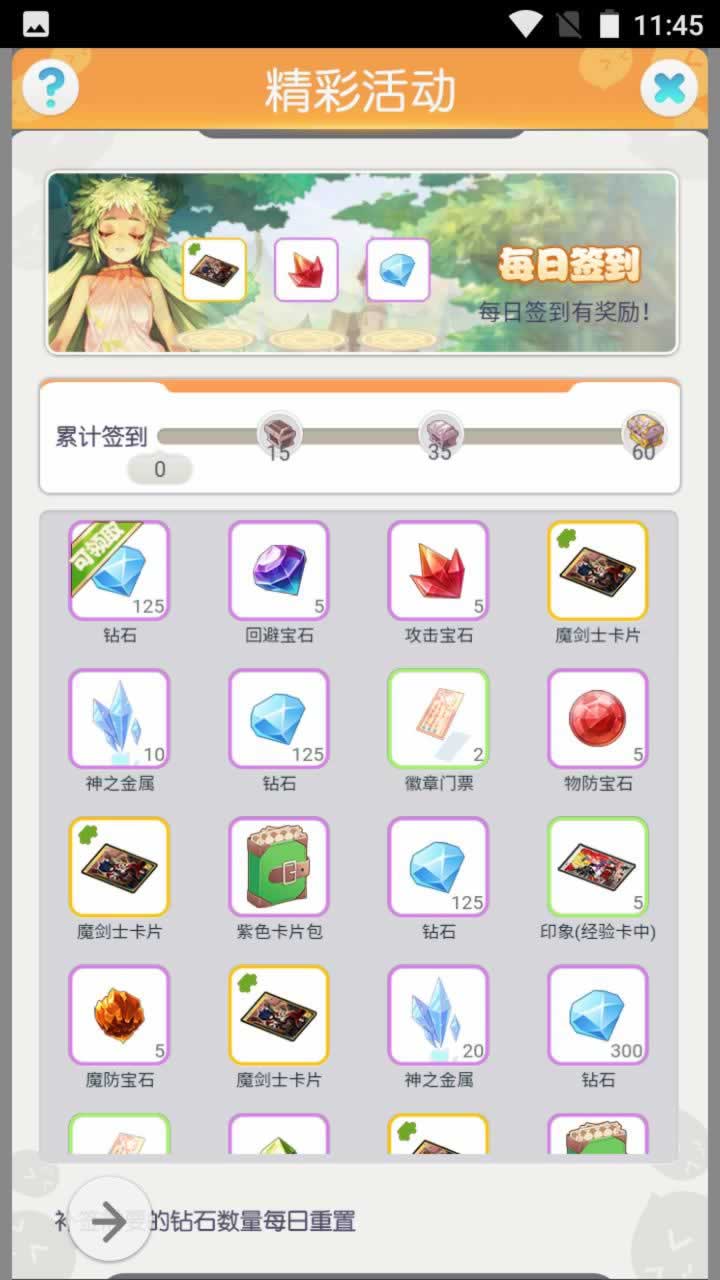Tap the 神之金属 20 reward tile
Image resolution: width=720 pixels, height=1280 pixels.
[438, 1015]
